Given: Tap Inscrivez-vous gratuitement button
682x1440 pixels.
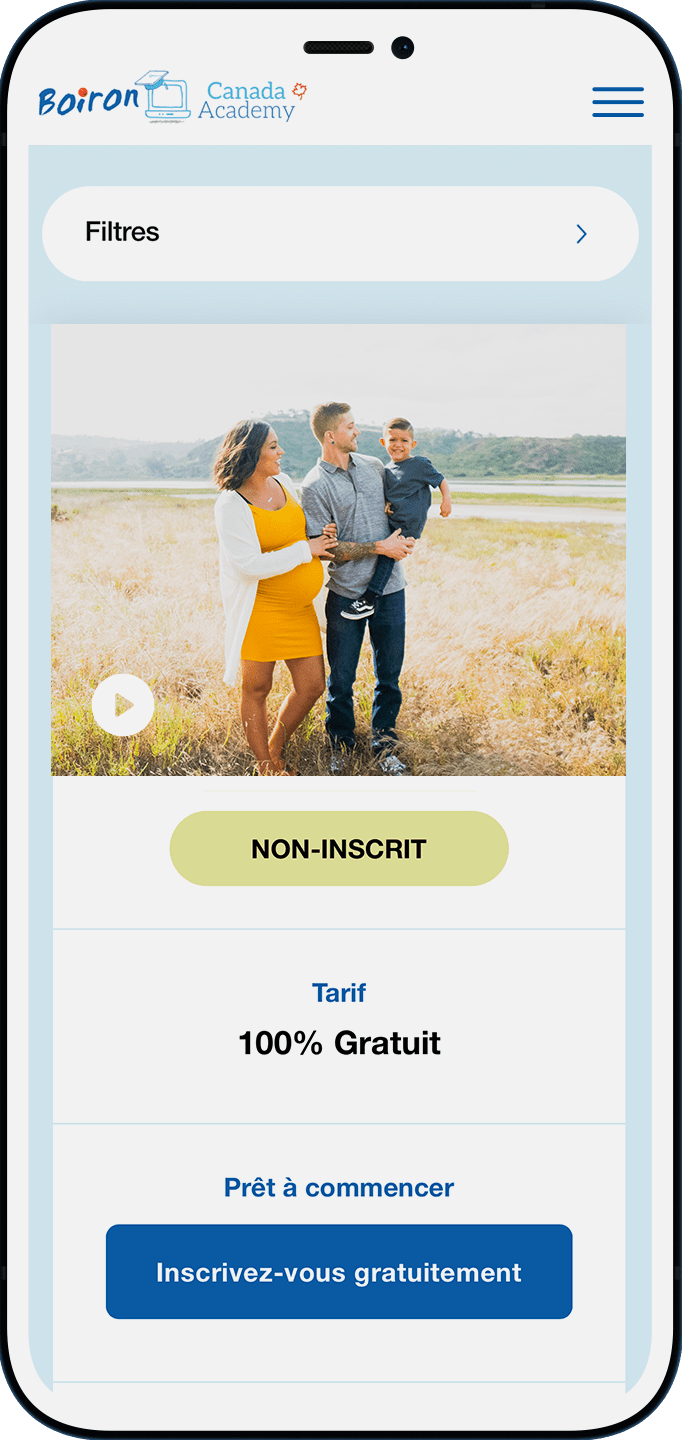Looking at the screenshot, I should (339, 1272).
